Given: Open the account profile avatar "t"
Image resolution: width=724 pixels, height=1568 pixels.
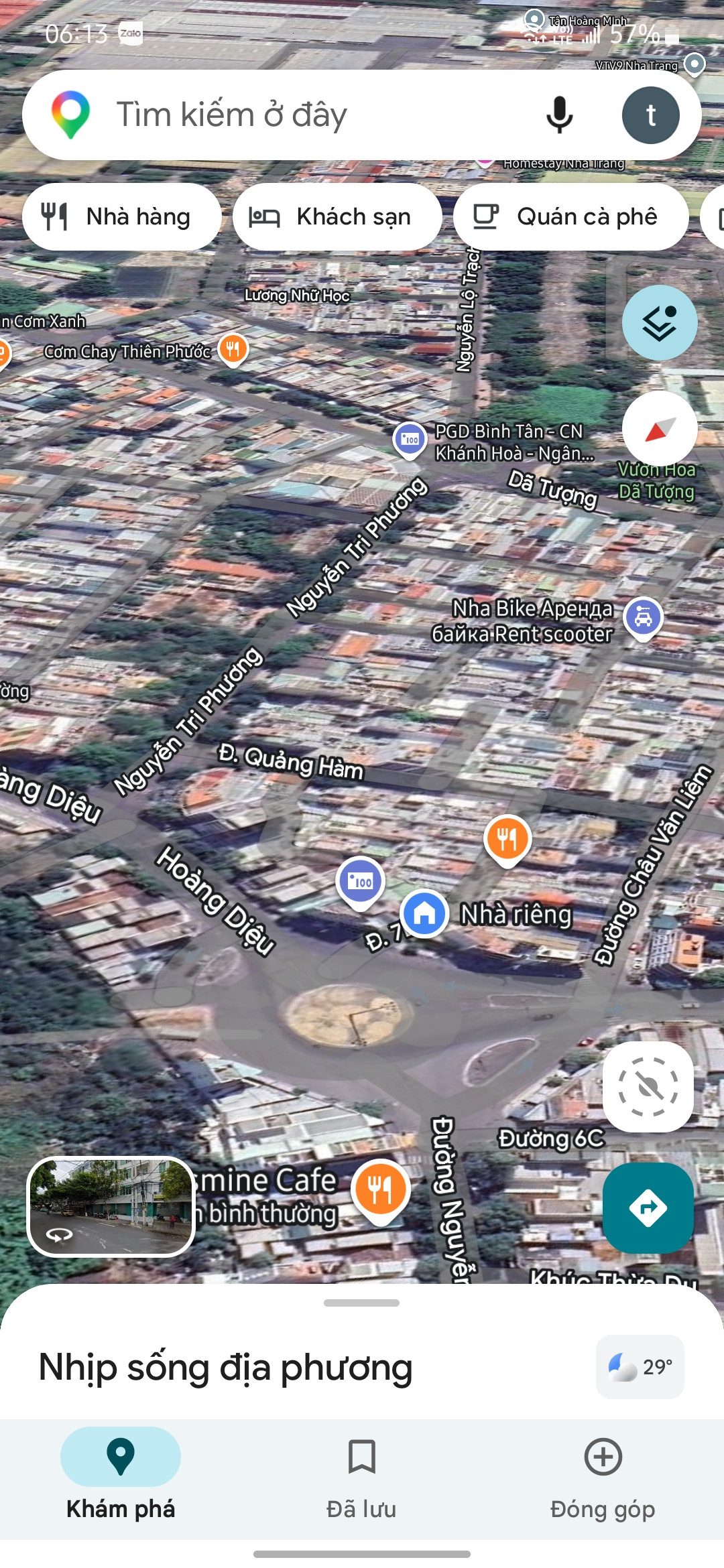Looking at the screenshot, I should [x=650, y=115].
